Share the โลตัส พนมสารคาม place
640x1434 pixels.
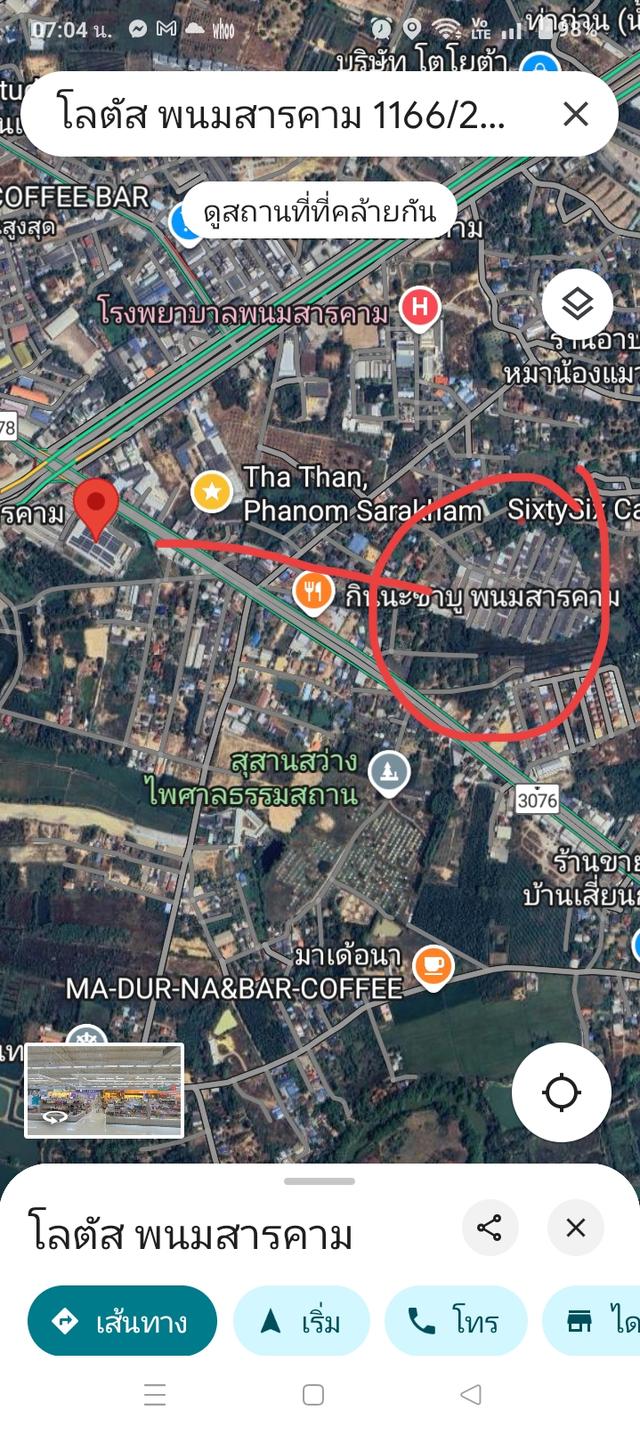click(x=490, y=1228)
